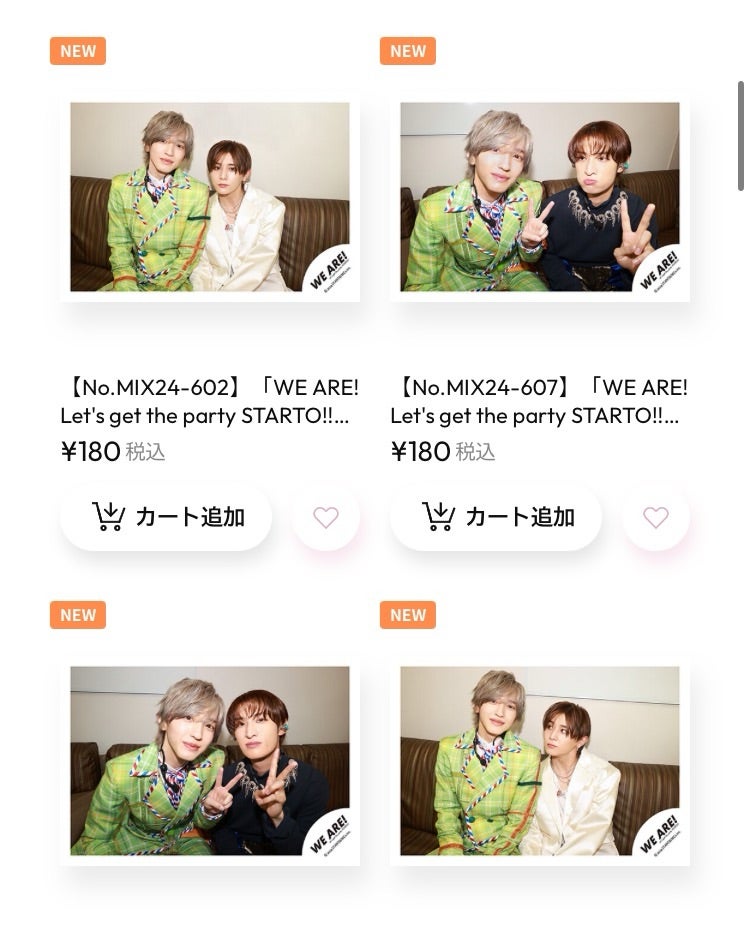Add No.MIX24-602 photo to cart

point(166,517)
